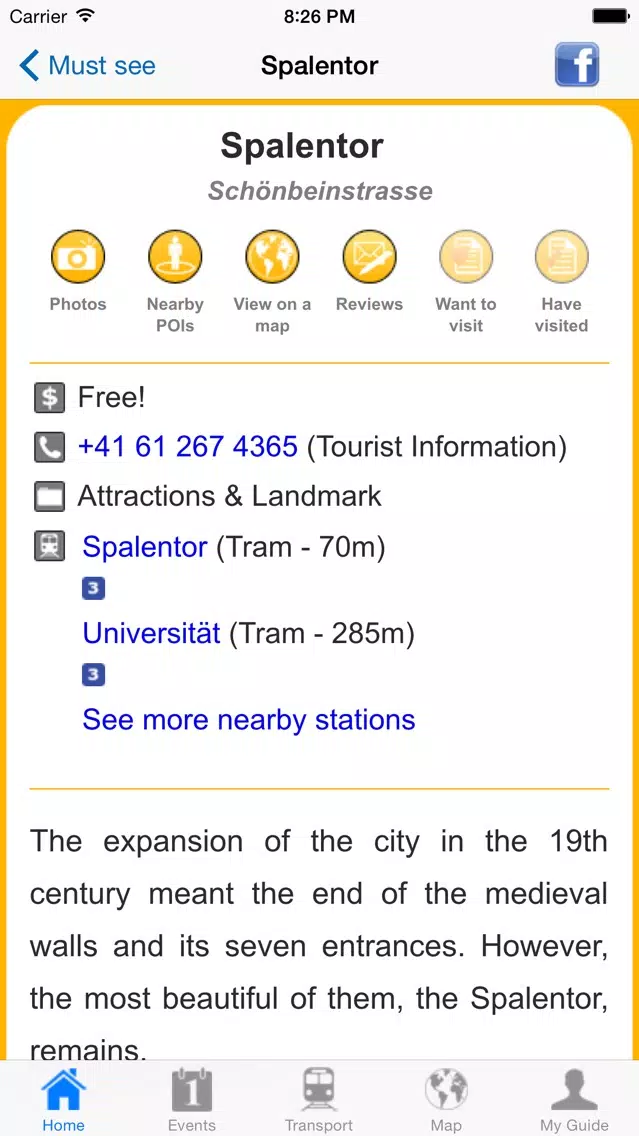Image resolution: width=639 pixels, height=1136 pixels.
Task: Share Spalentor on Facebook
Action: point(577,65)
